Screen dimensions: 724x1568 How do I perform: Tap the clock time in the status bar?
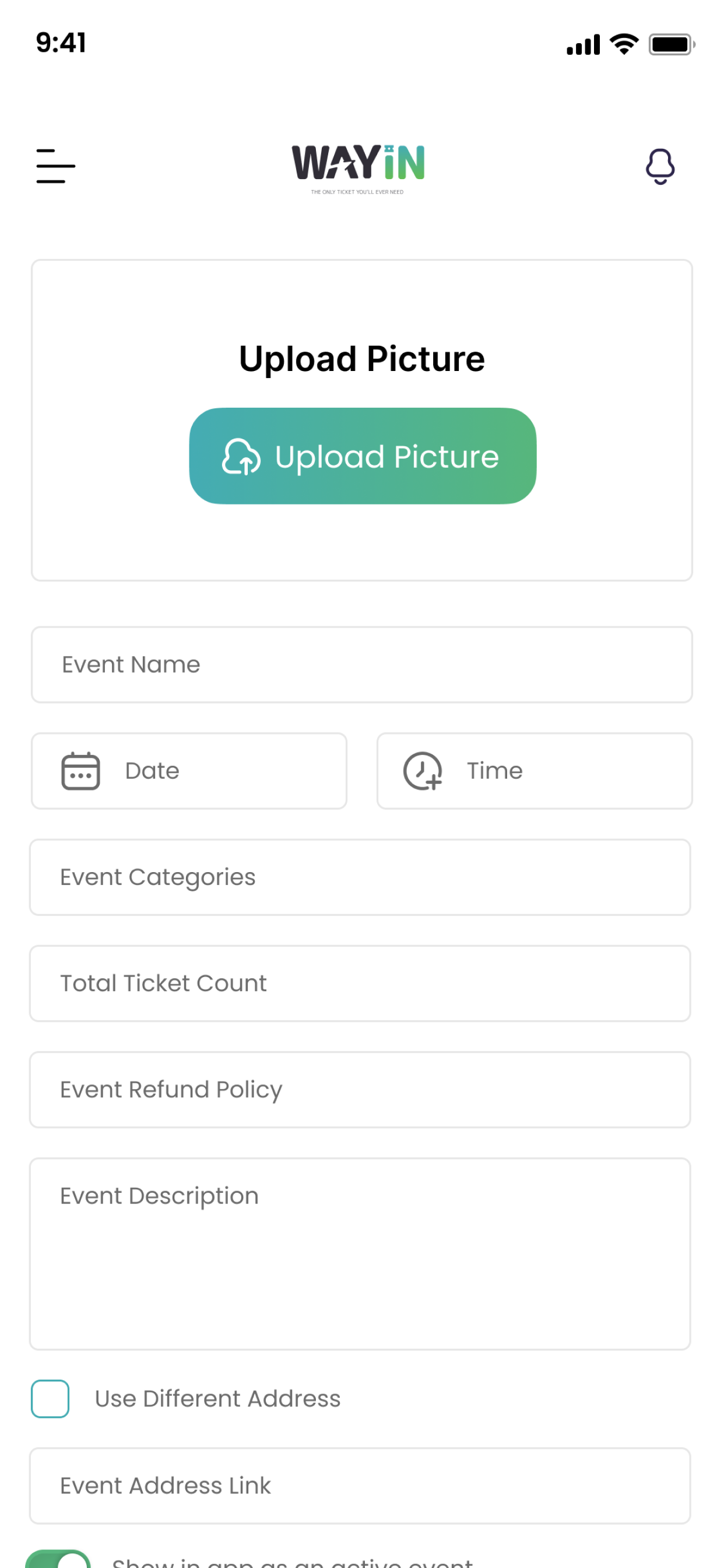pos(61,41)
